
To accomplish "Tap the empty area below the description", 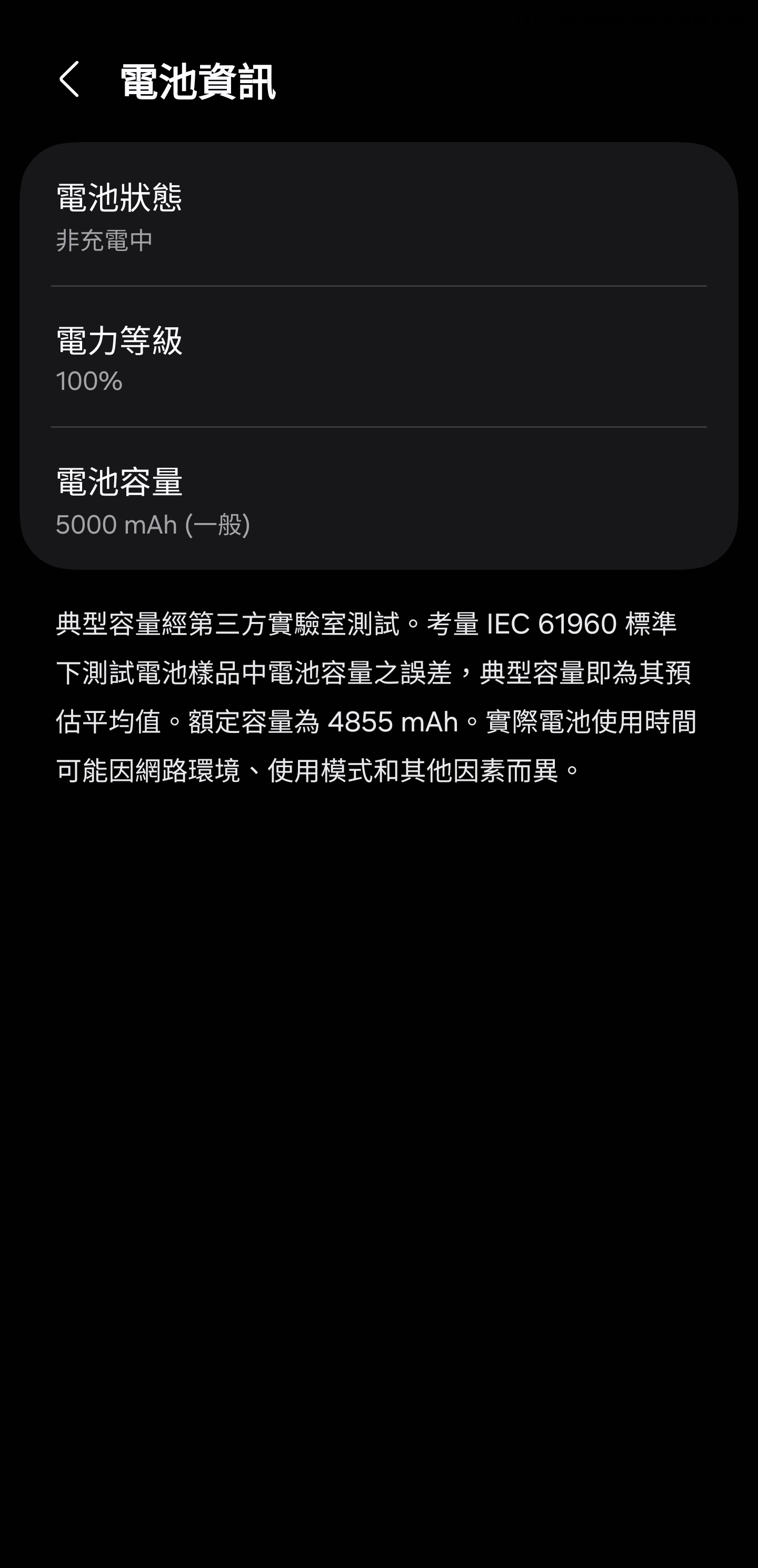I will (x=377, y=1035).
